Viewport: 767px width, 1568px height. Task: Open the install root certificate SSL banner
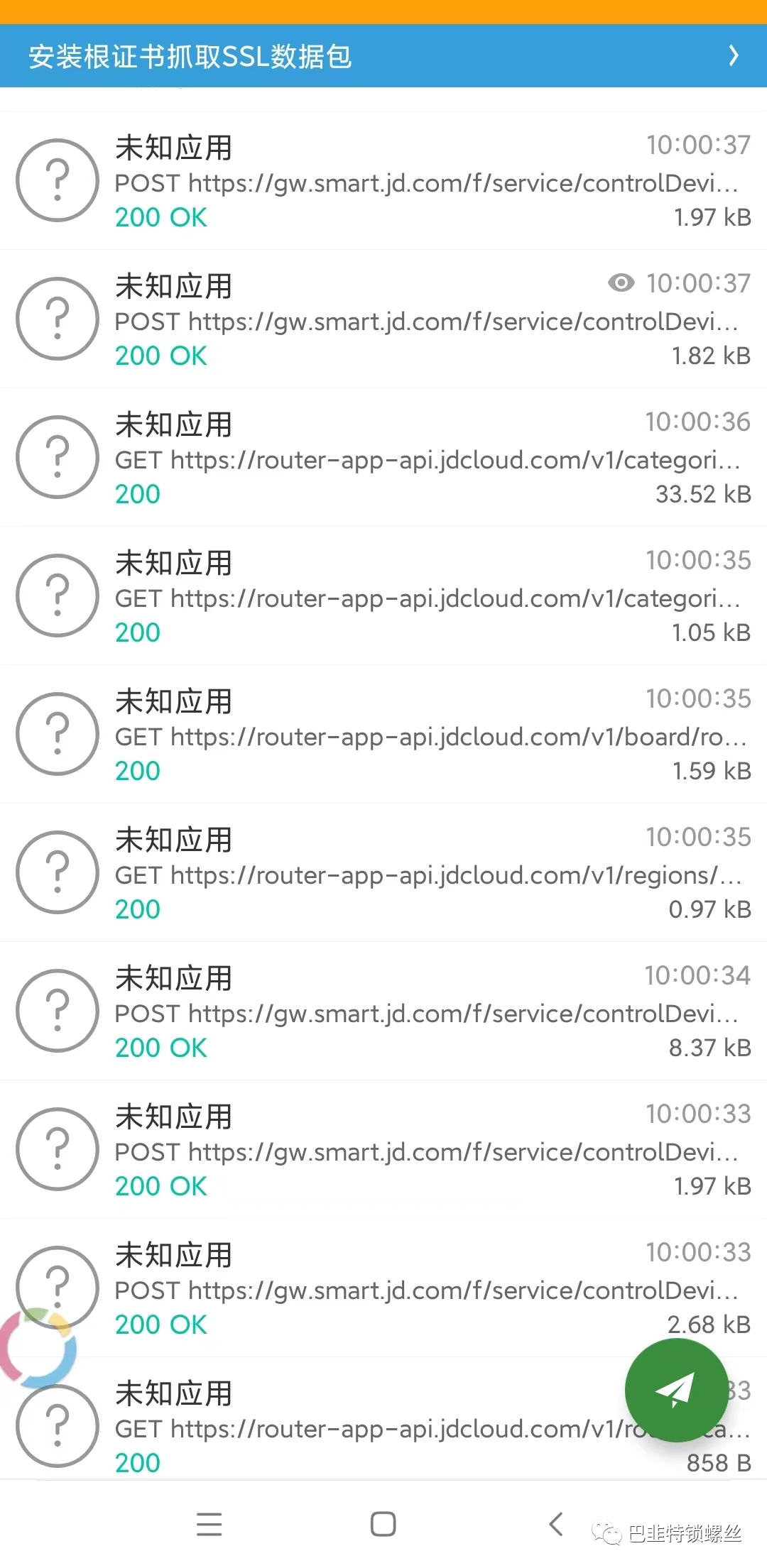tap(383, 56)
